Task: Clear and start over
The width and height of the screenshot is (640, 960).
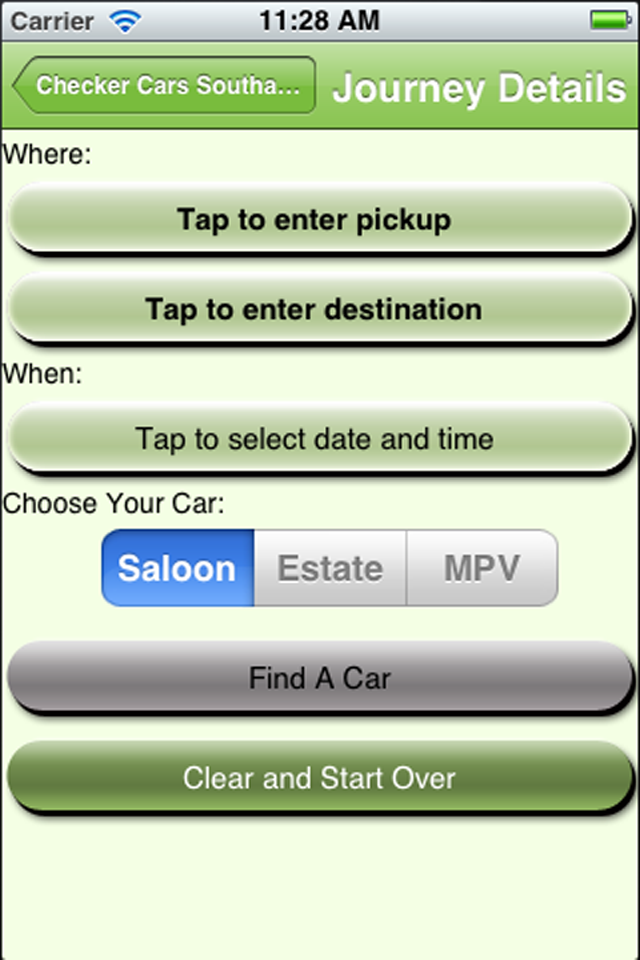Action: (x=320, y=778)
